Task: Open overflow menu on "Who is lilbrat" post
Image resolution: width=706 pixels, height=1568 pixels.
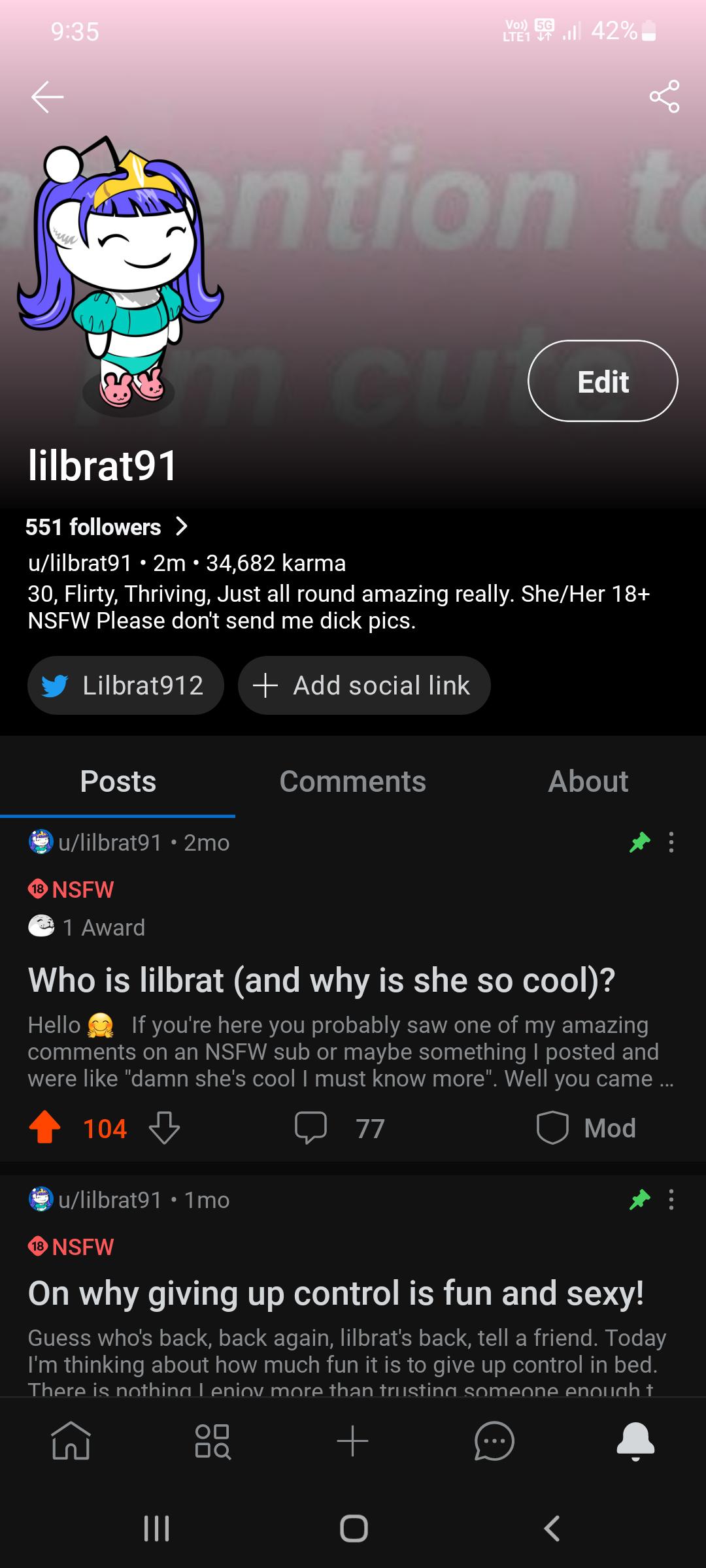Action: 671,843
